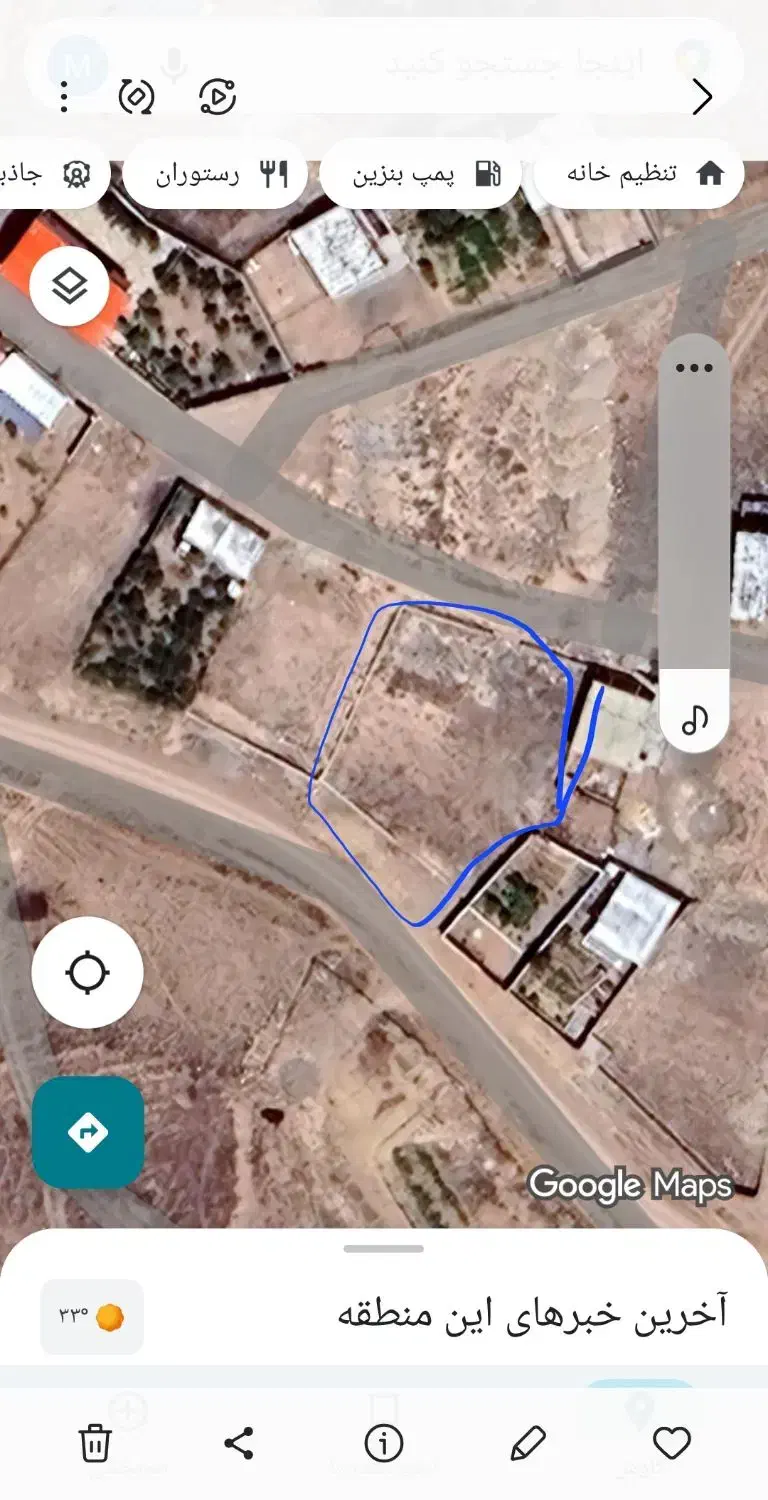Tap the circular play icon
768x1500 pixels.
coord(217,96)
